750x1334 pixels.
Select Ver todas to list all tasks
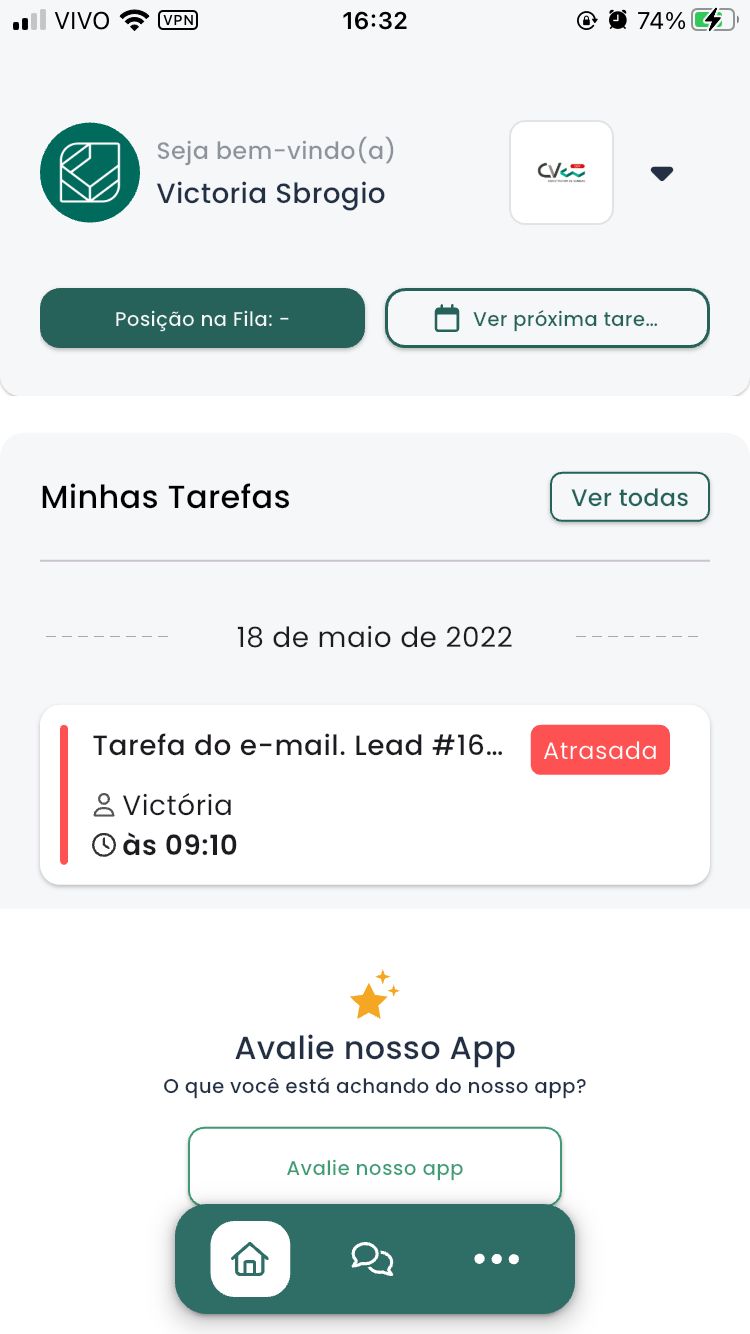(x=630, y=497)
